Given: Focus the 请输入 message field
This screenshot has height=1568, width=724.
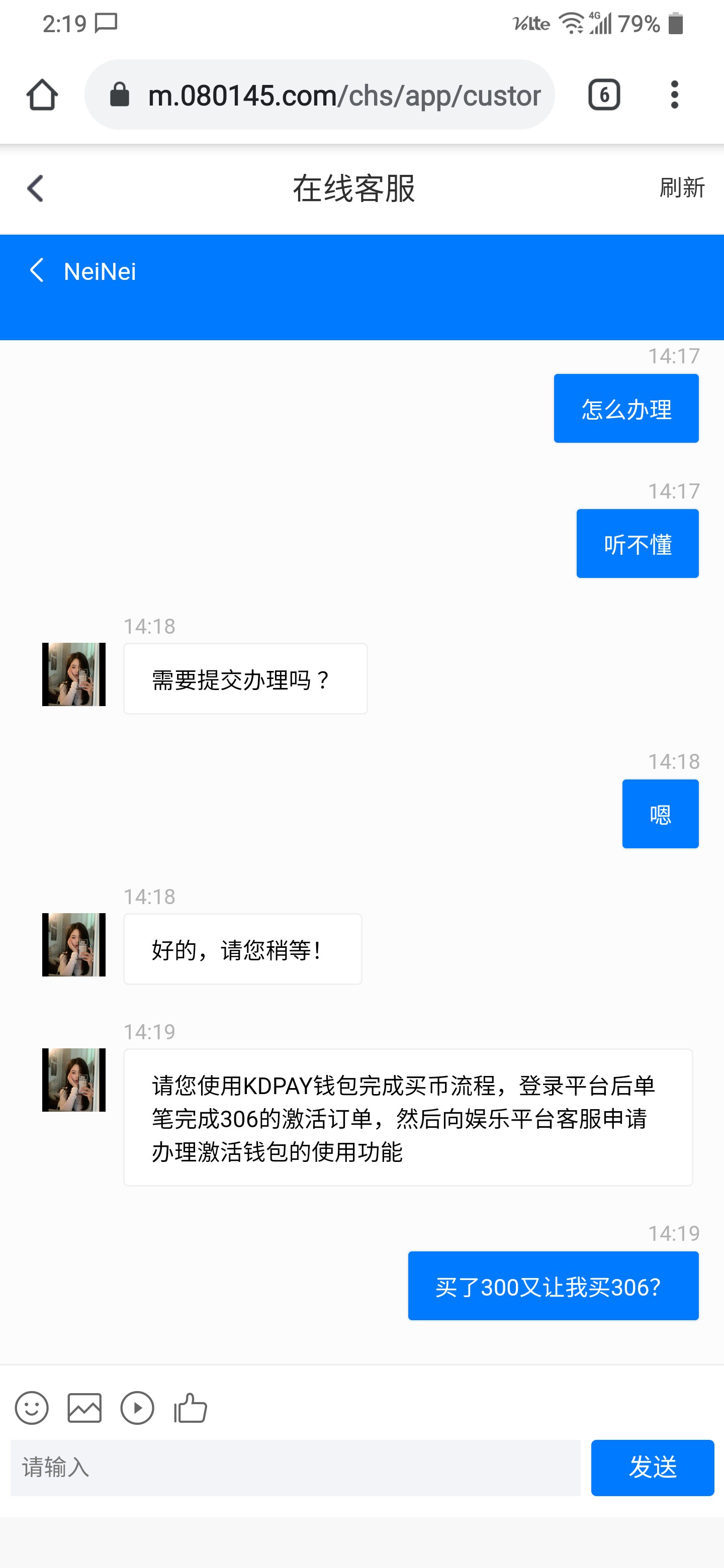Looking at the screenshot, I should (295, 1467).
